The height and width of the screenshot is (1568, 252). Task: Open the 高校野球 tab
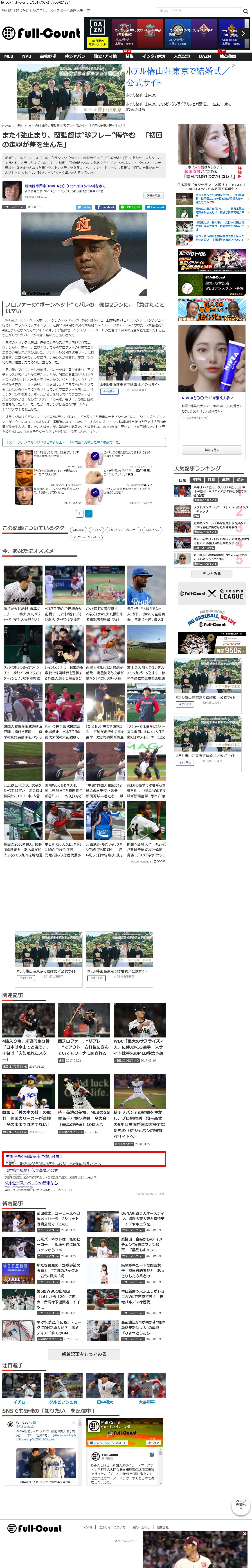pyautogui.click(x=48, y=56)
